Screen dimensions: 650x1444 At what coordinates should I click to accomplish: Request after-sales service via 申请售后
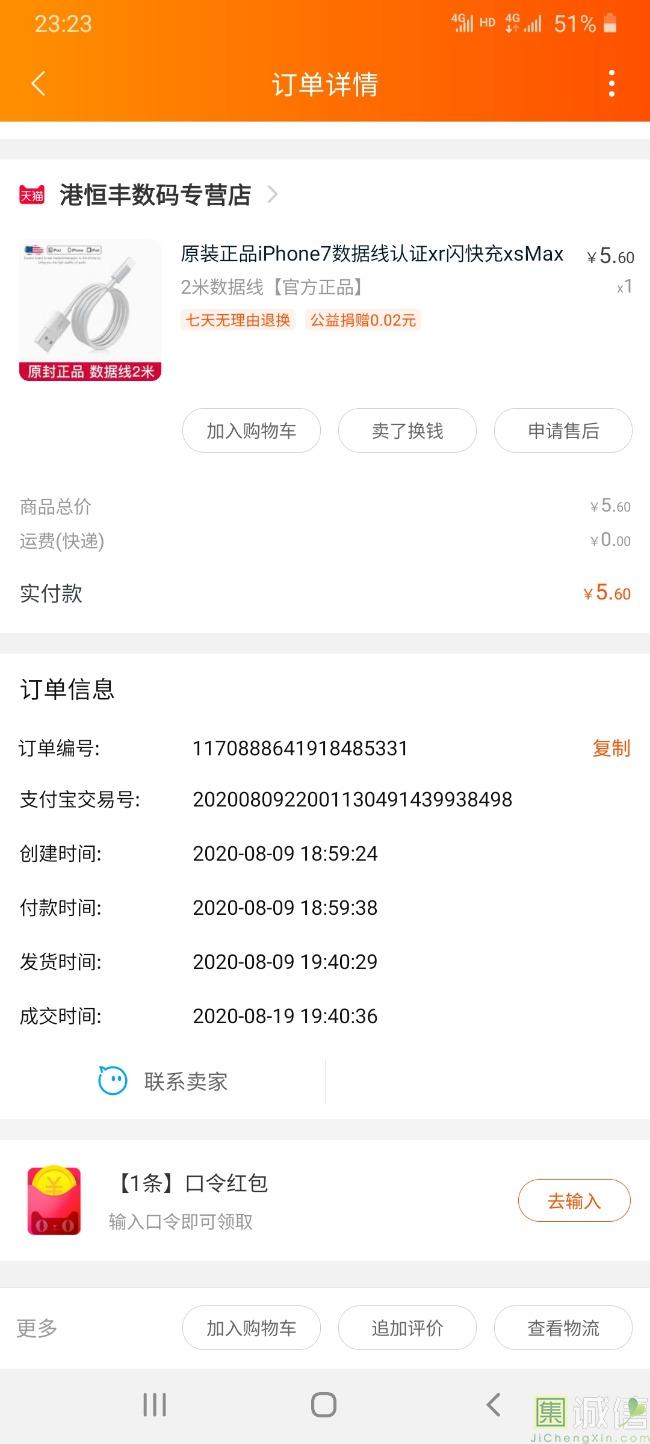(x=563, y=431)
